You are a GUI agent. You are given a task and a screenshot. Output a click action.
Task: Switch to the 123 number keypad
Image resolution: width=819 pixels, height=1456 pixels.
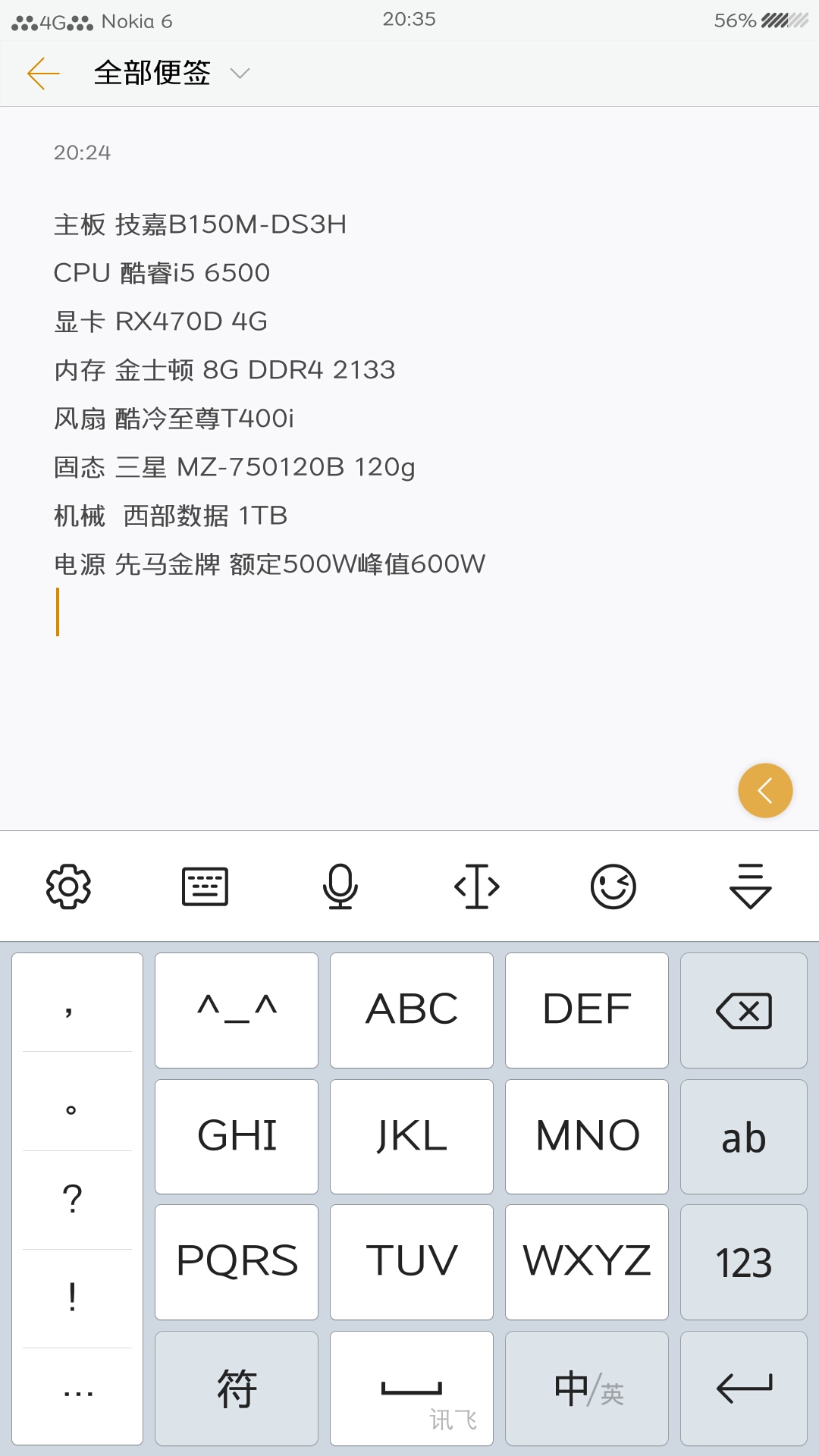click(x=743, y=1262)
